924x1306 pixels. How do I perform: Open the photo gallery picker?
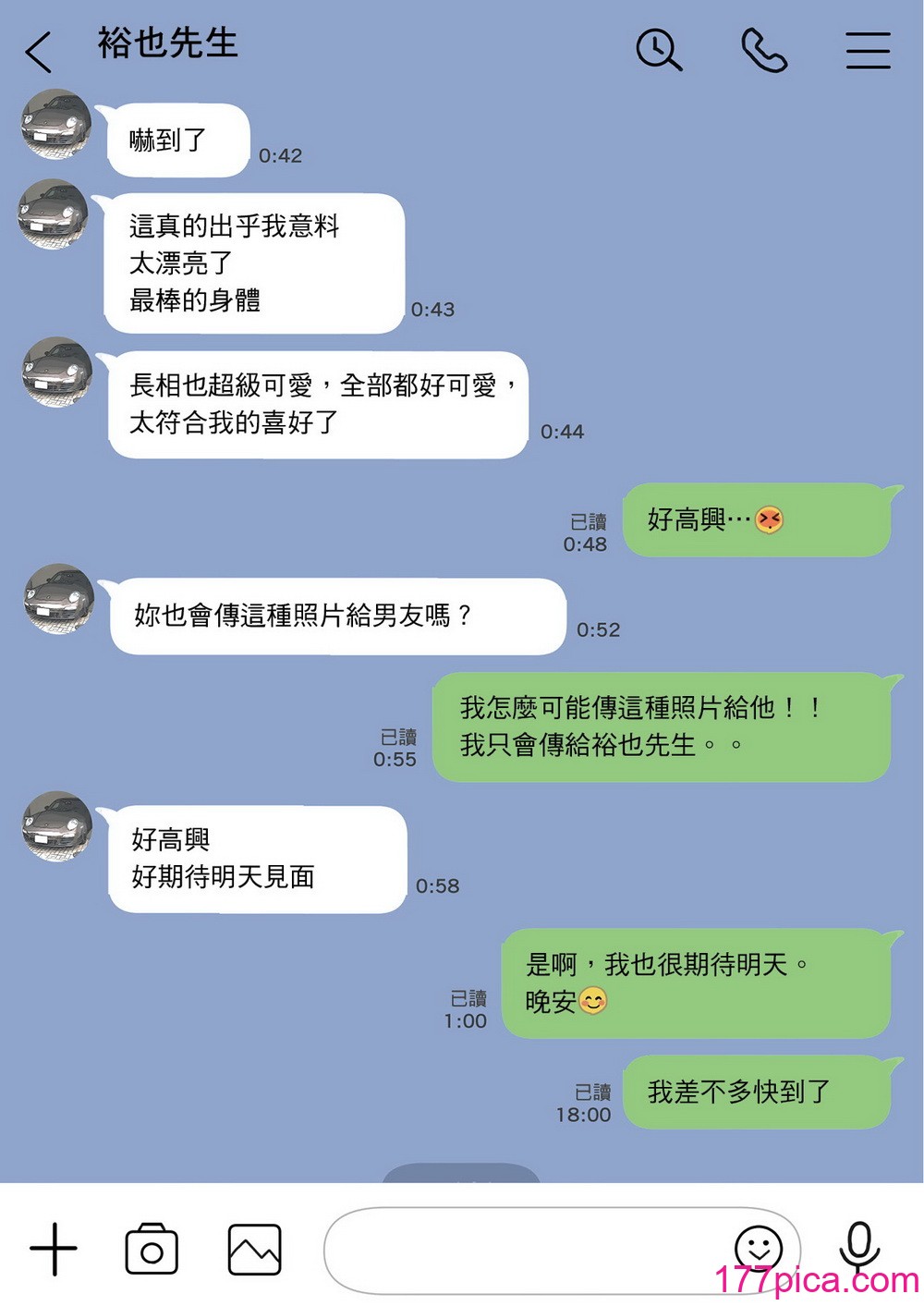click(254, 1250)
